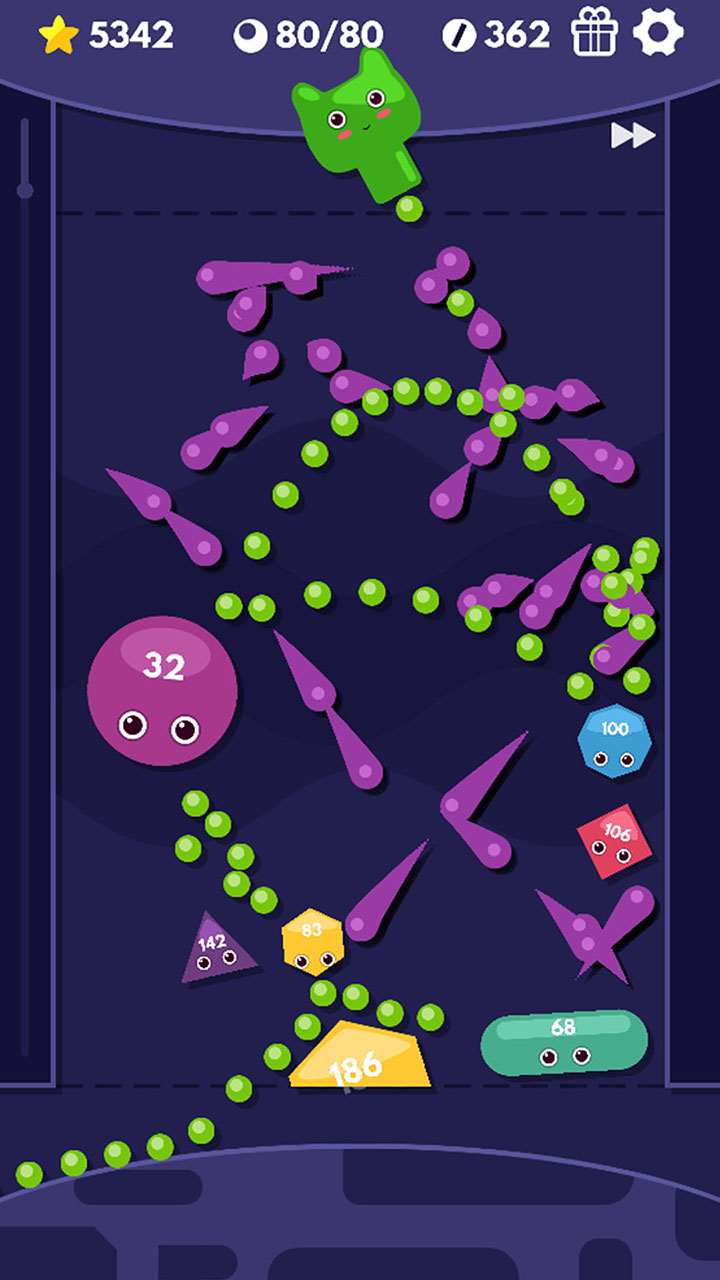Speed up with the fast-forward button
This screenshot has width=720, height=1280.
(x=633, y=135)
